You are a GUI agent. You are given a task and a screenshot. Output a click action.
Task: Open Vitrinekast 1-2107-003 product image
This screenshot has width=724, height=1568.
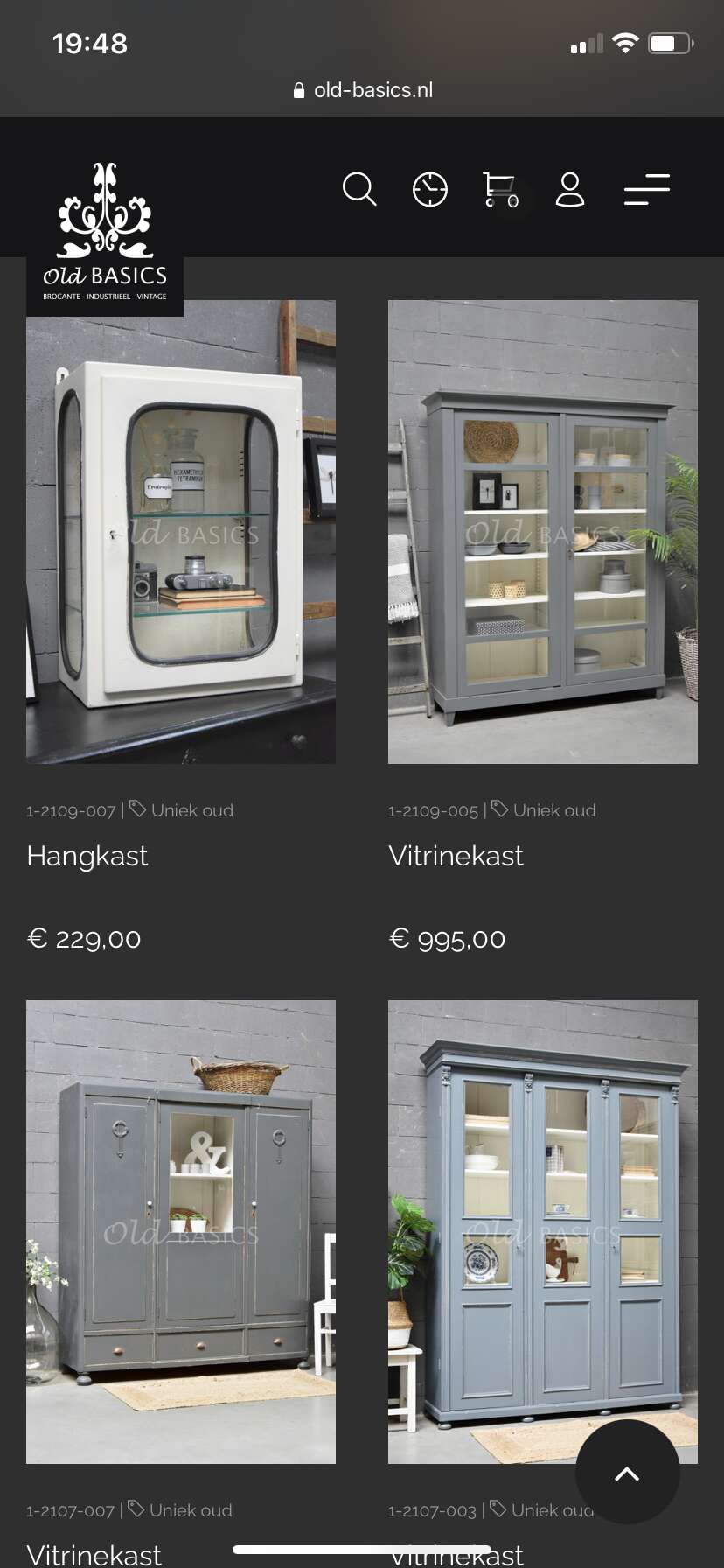(543, 1232)
